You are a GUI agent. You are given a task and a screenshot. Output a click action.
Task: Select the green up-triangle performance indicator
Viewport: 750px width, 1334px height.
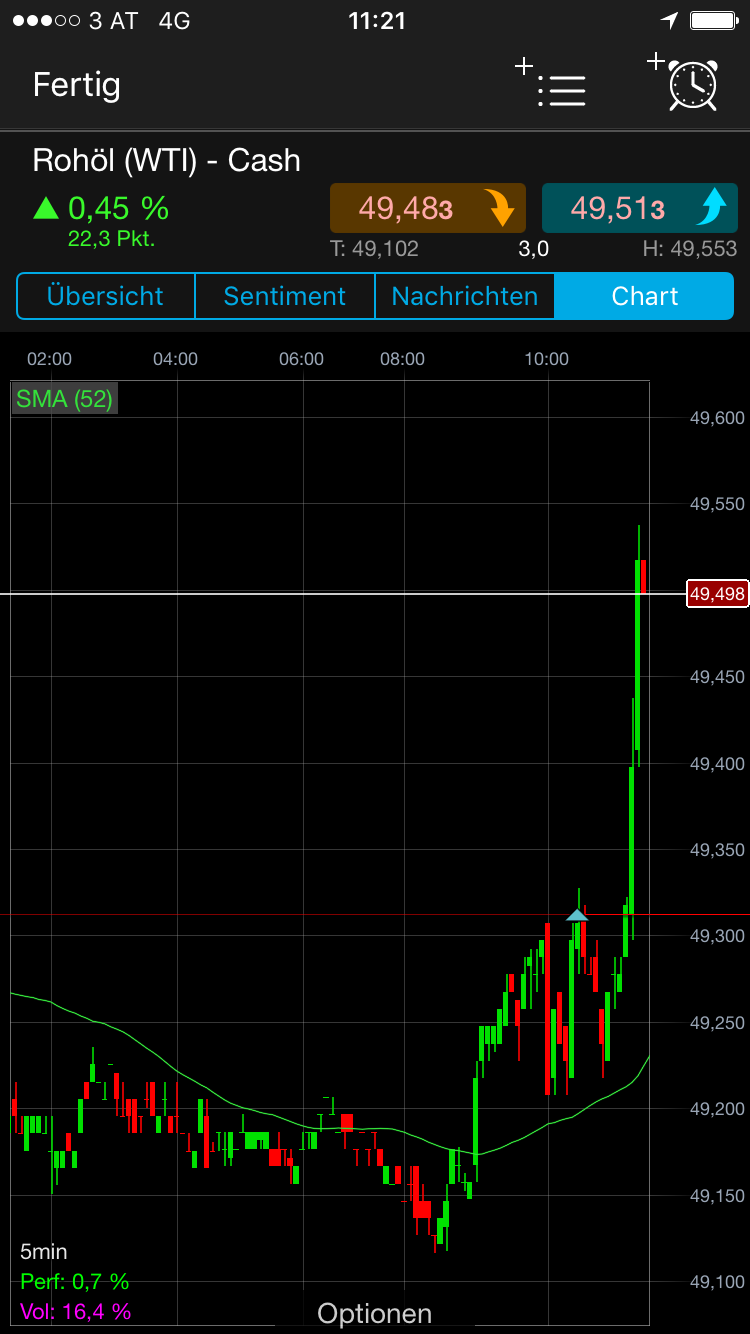click(x=44, y=209)
